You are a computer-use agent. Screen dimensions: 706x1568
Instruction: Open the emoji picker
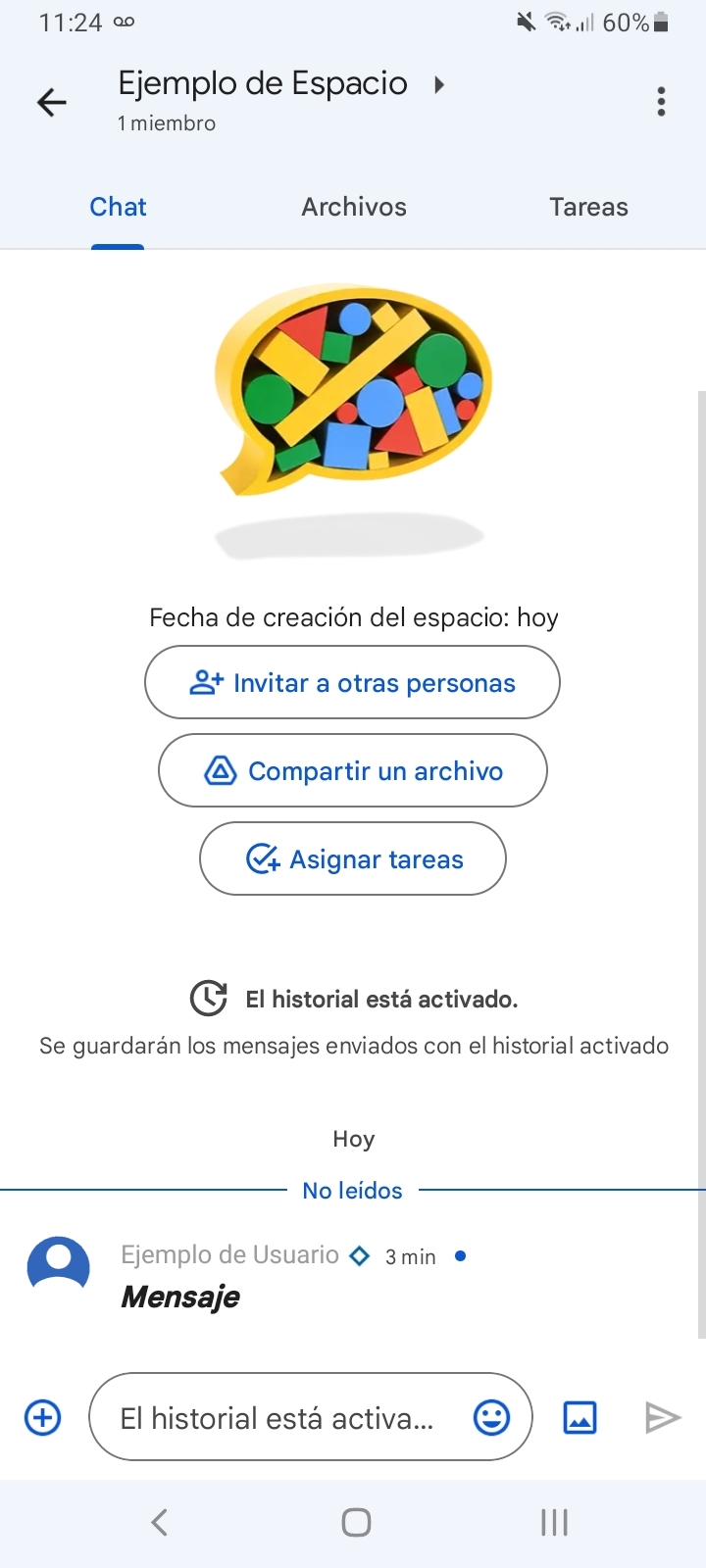pos(491,1417)
